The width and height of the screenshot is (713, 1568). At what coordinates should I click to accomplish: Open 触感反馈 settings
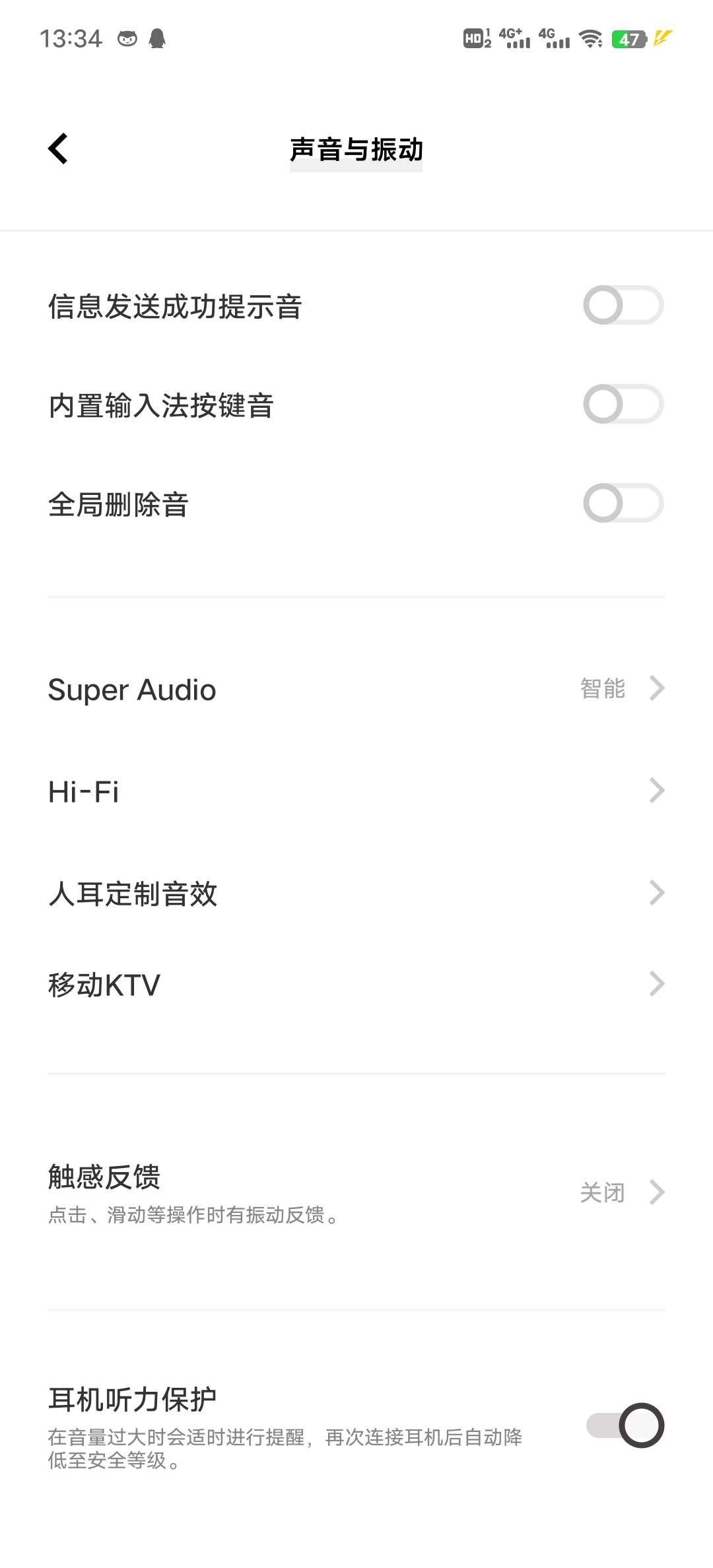(x=356, y=1193)
